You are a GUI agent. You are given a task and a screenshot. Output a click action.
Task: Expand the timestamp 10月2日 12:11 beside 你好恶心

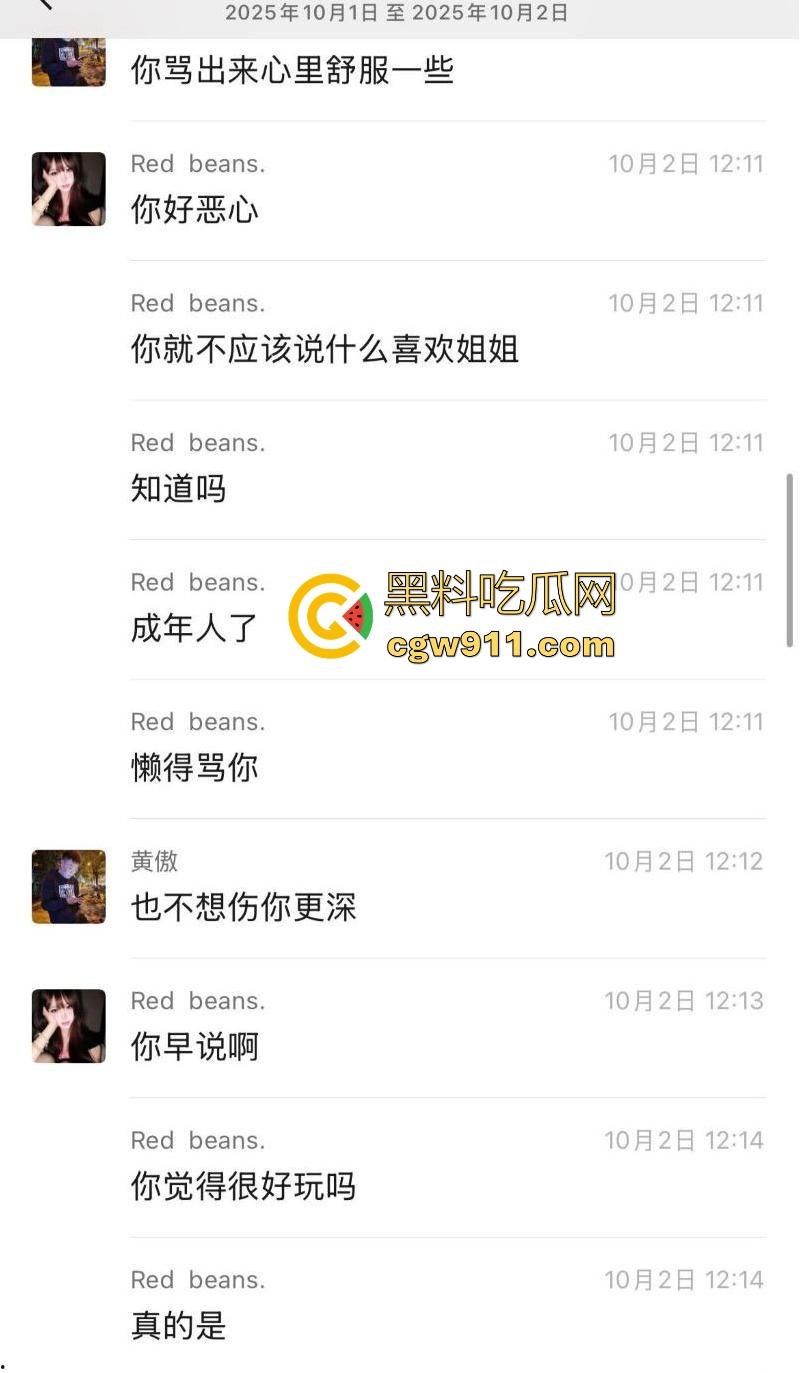(684, 163)
